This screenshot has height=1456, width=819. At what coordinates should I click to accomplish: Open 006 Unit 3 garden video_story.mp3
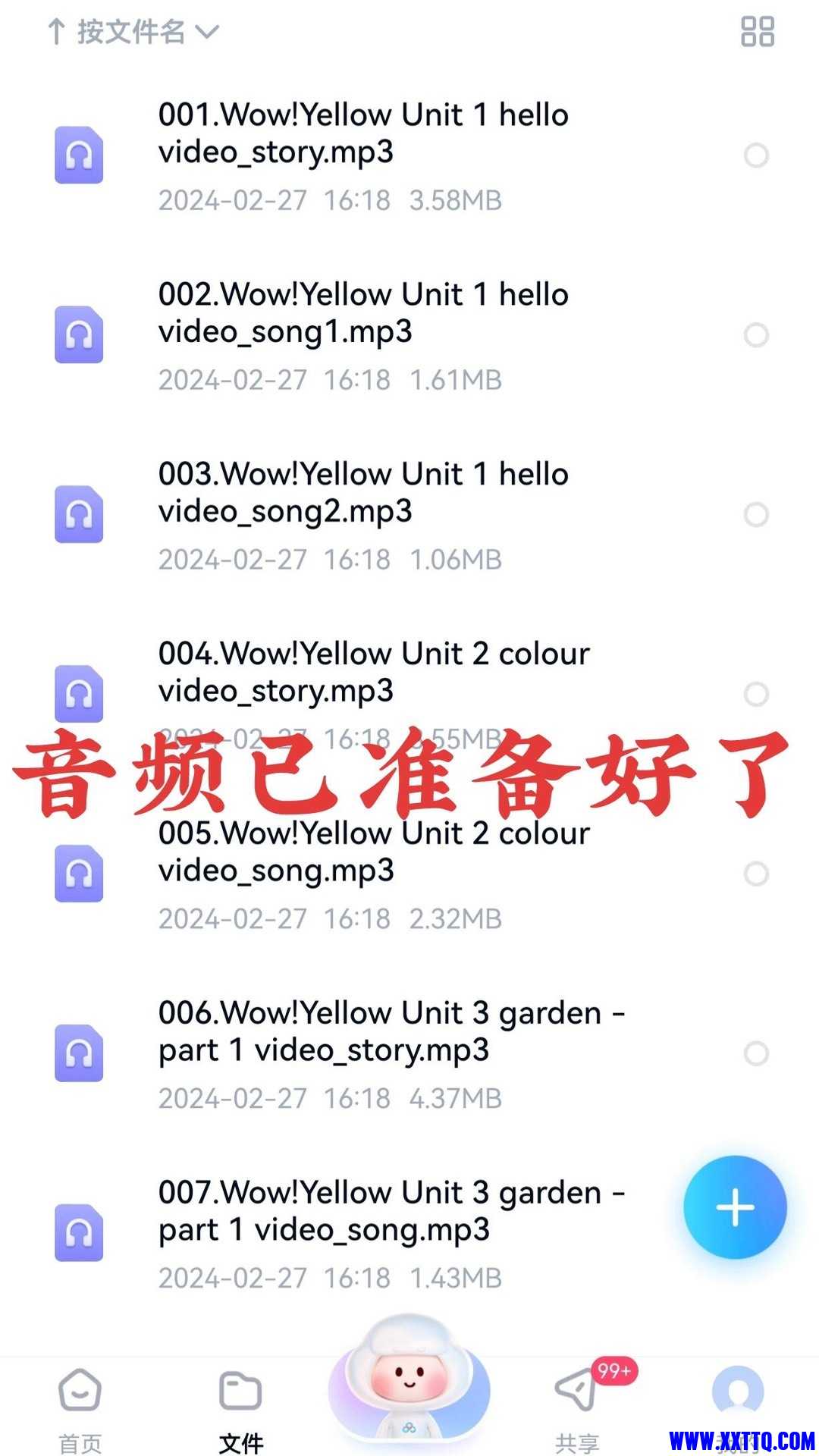(x=391, y=1031)
